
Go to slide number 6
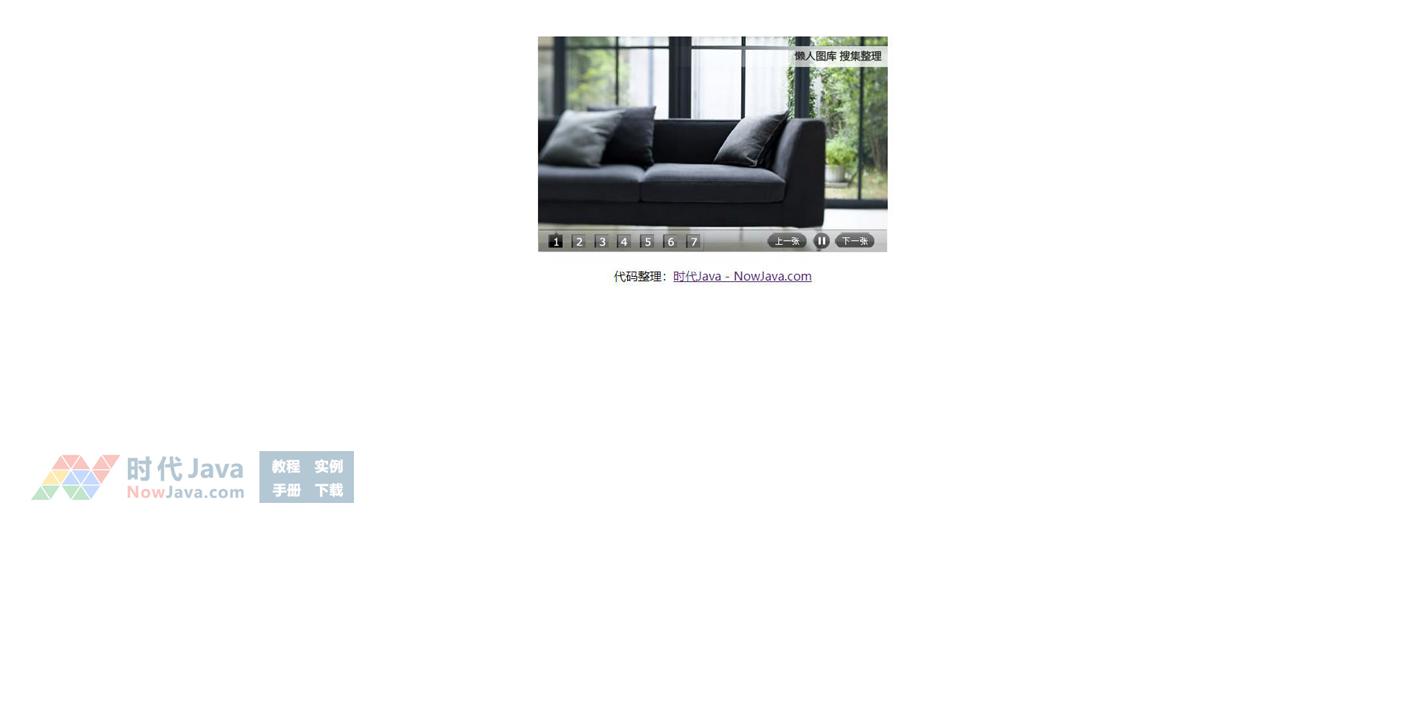tap(670, 242)
